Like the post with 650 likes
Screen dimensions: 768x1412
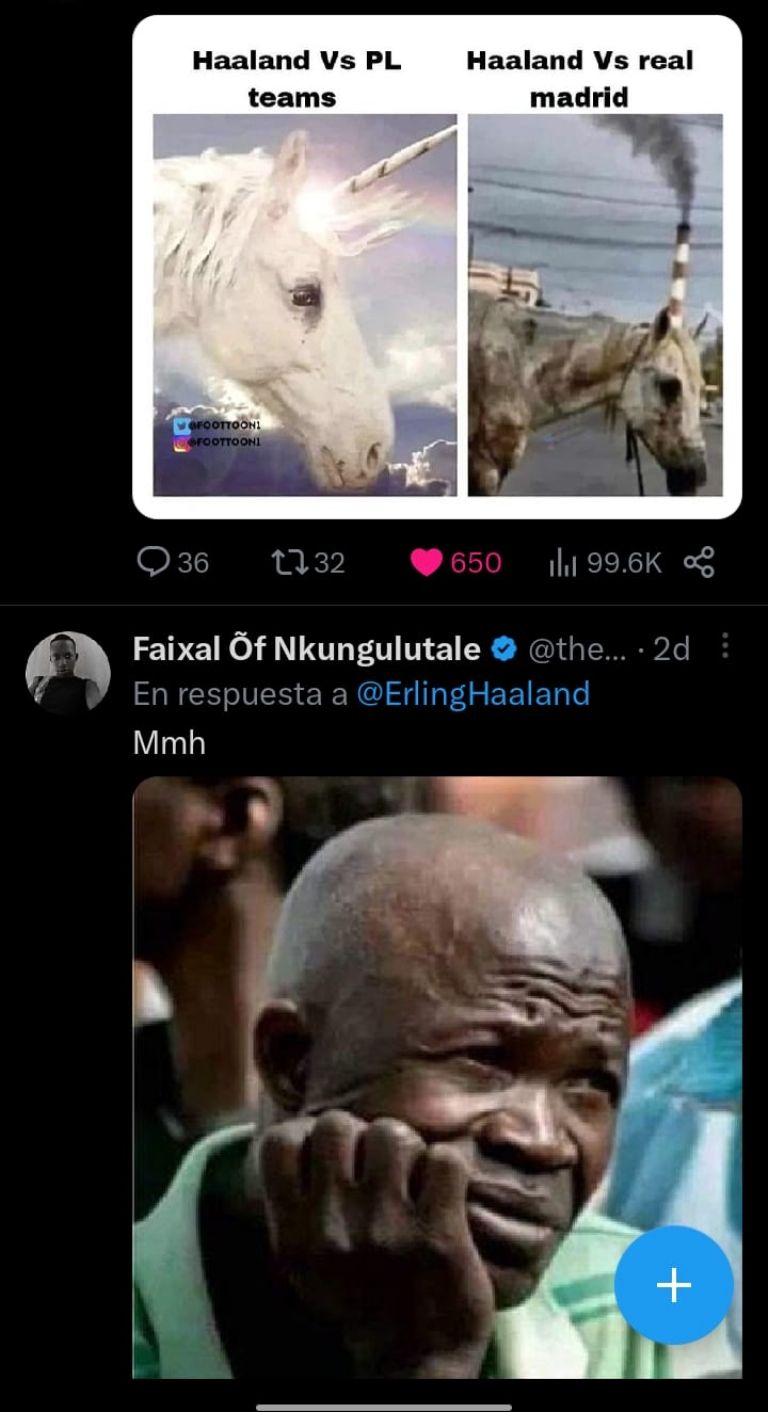tap(427, 563)
